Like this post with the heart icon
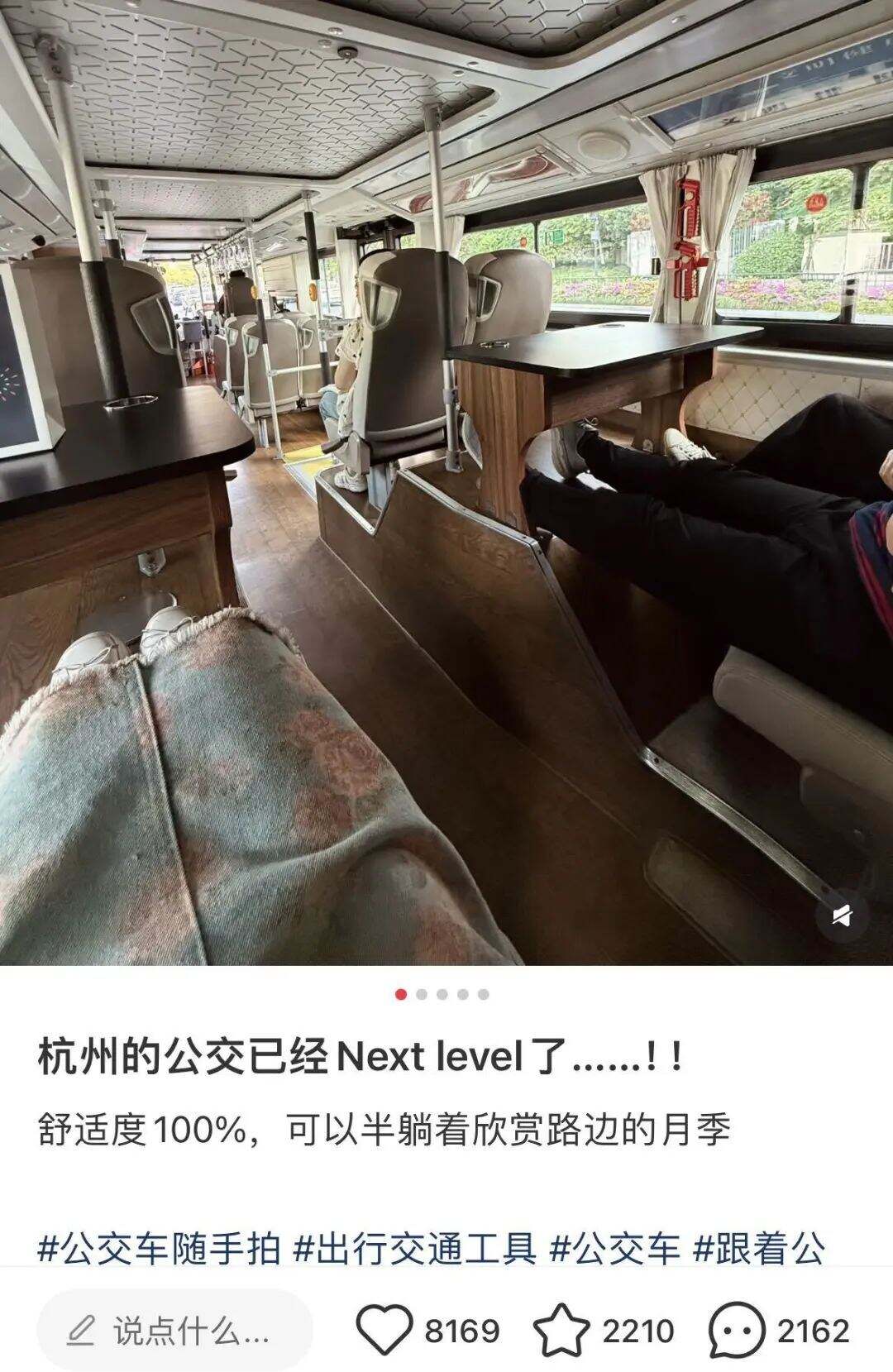Image resolution: width=893 pixels, height=1372 pixels. 384,1331
